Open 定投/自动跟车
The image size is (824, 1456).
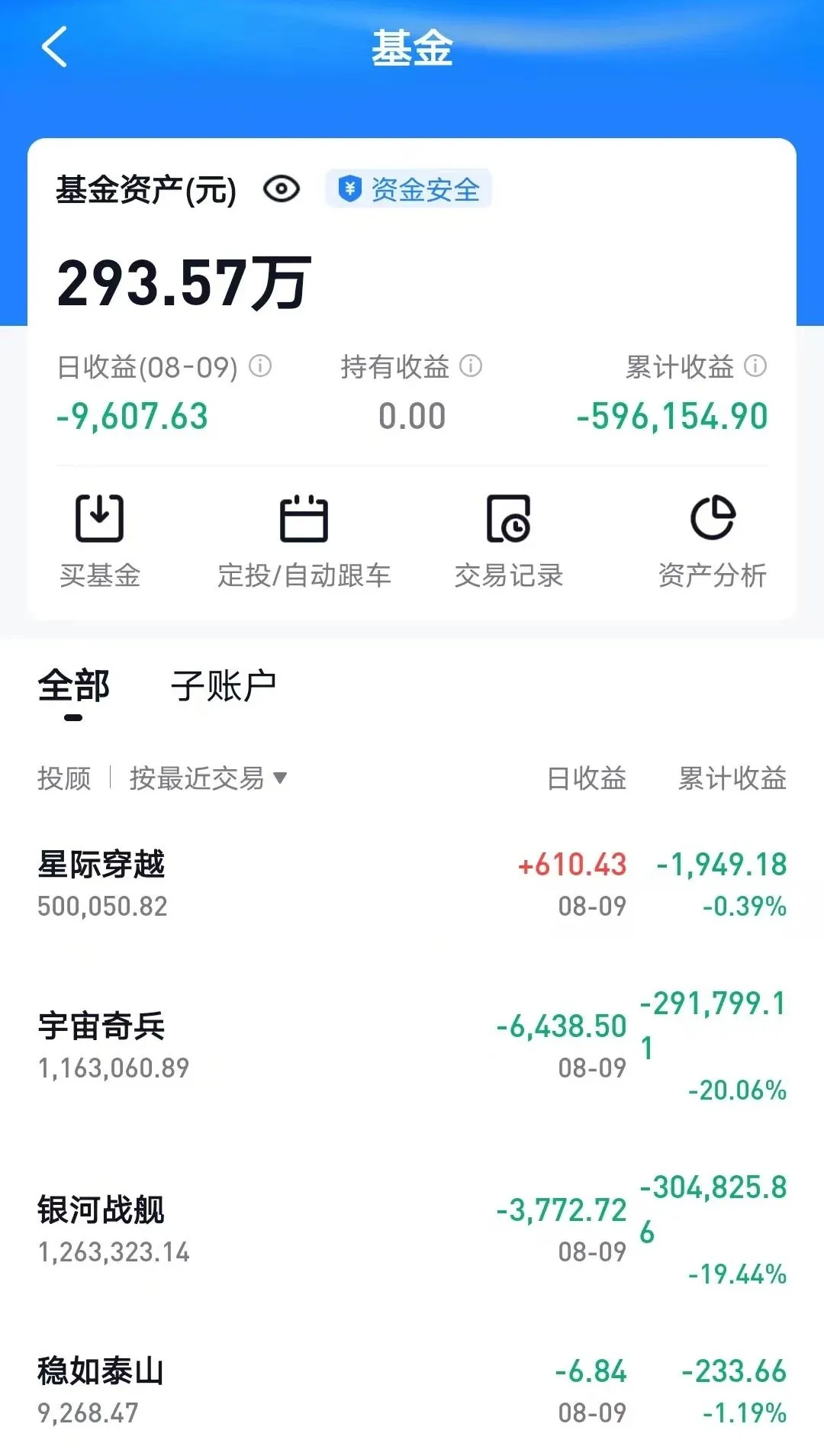(304, 540)
